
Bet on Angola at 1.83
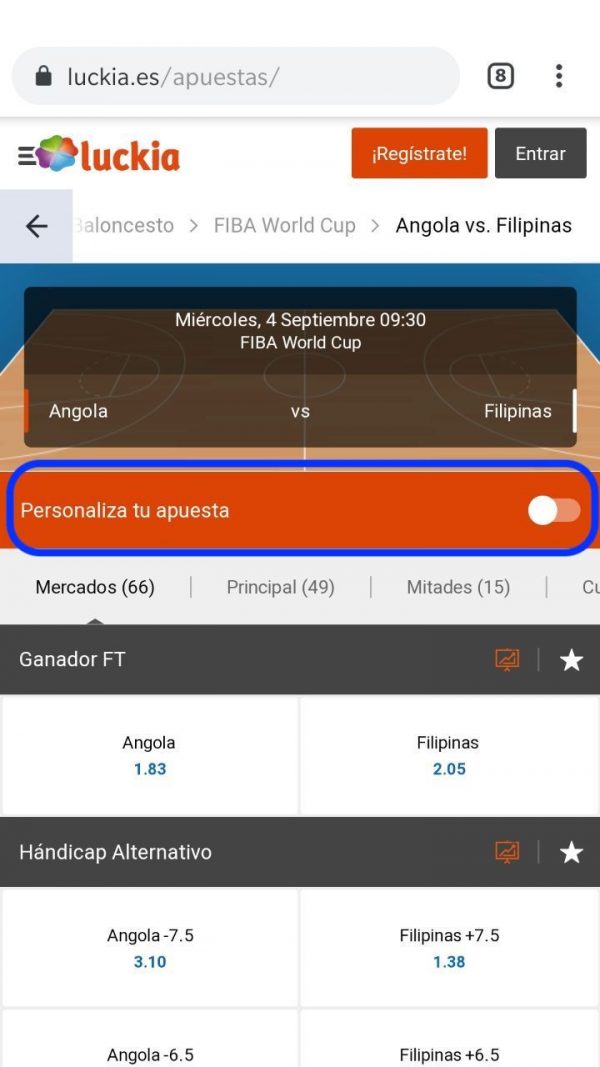(150, 755)
